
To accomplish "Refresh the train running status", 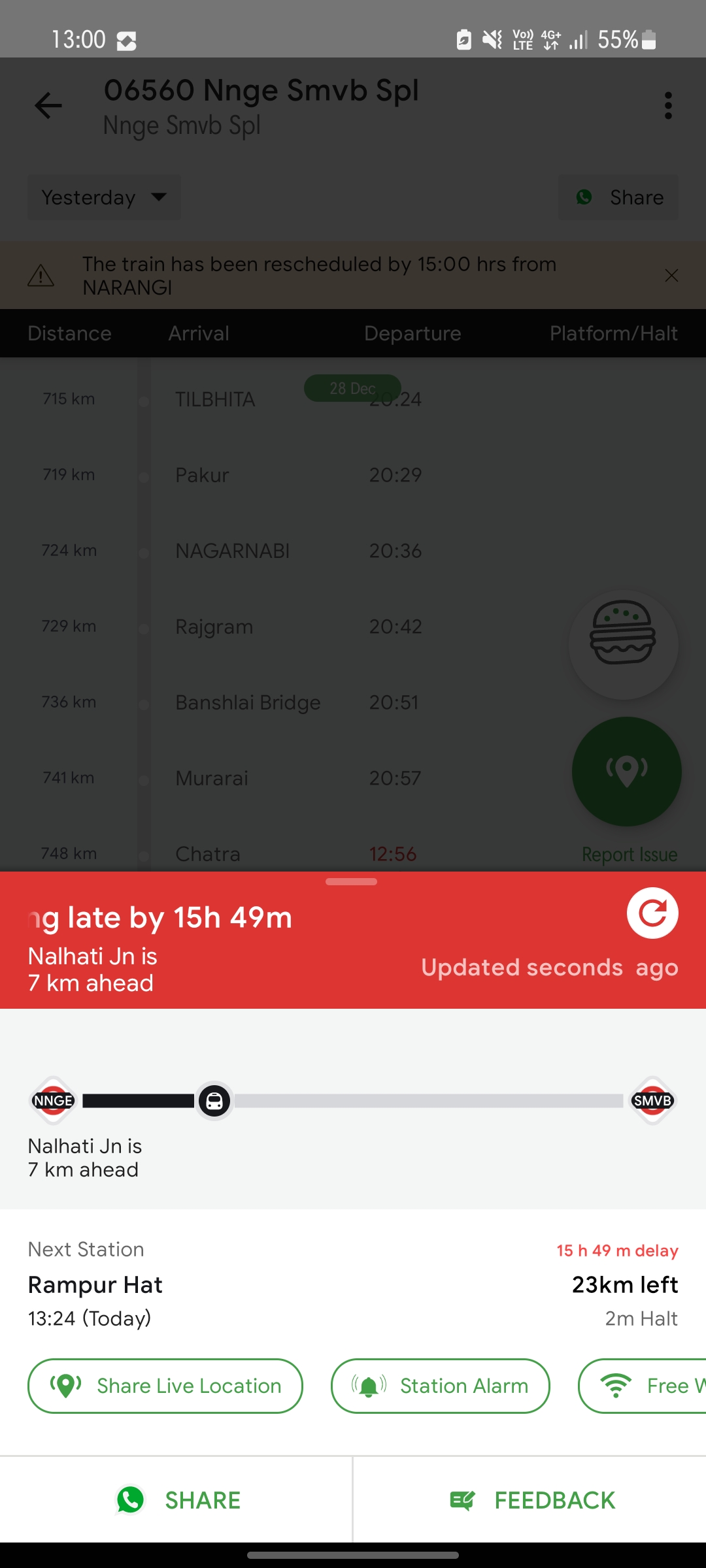I will (652, 913).
